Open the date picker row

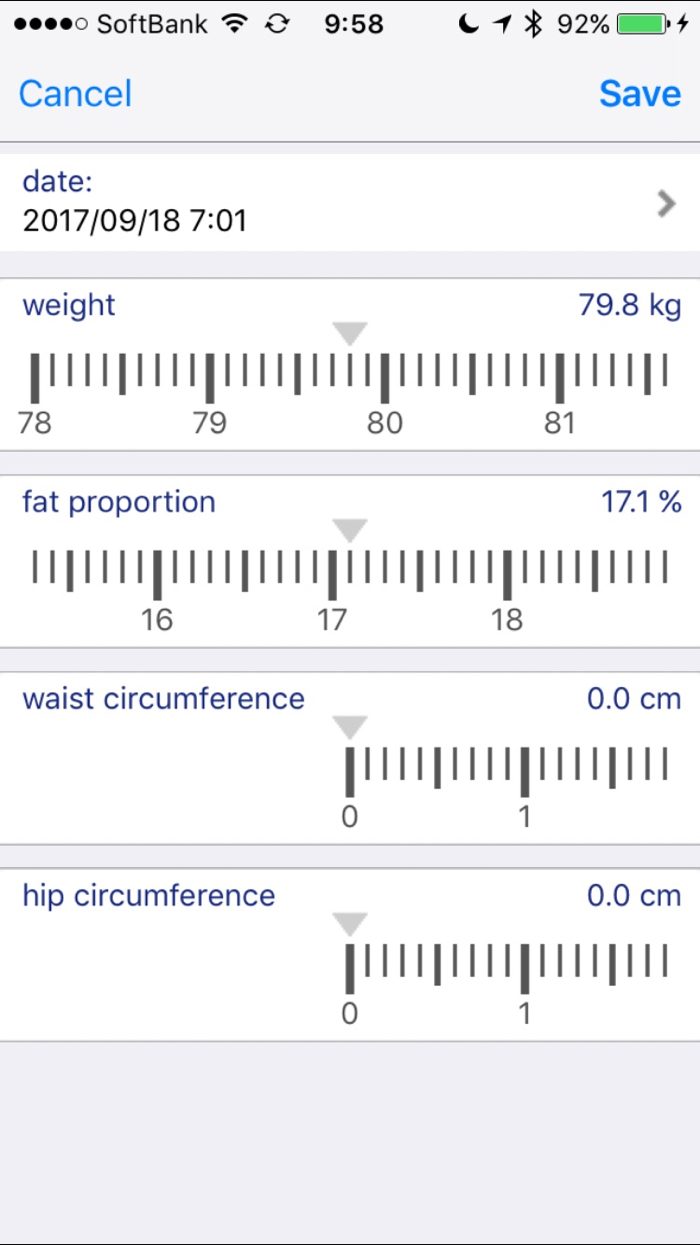pyautogui.click(x=350, y=202)
